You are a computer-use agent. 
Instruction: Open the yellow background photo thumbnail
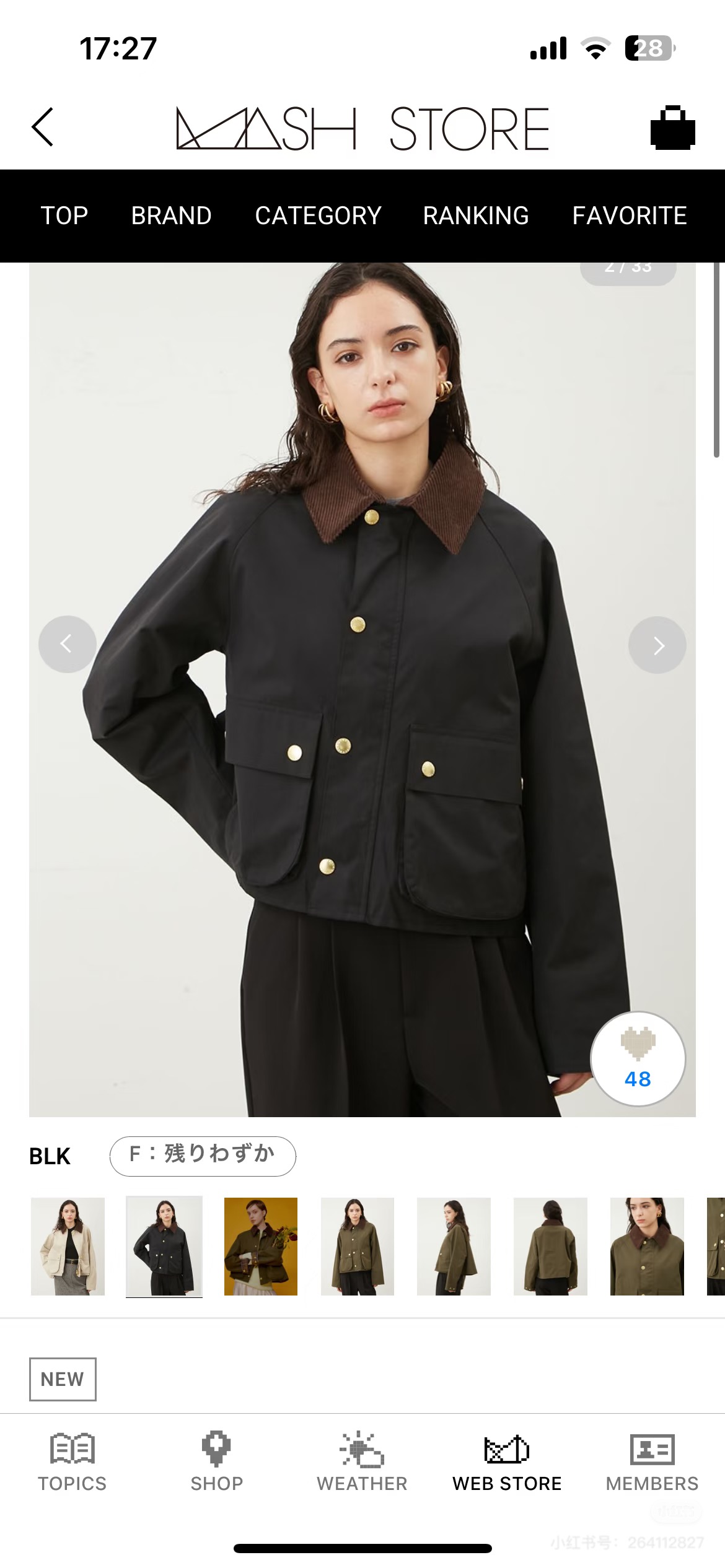point(261,1246)
